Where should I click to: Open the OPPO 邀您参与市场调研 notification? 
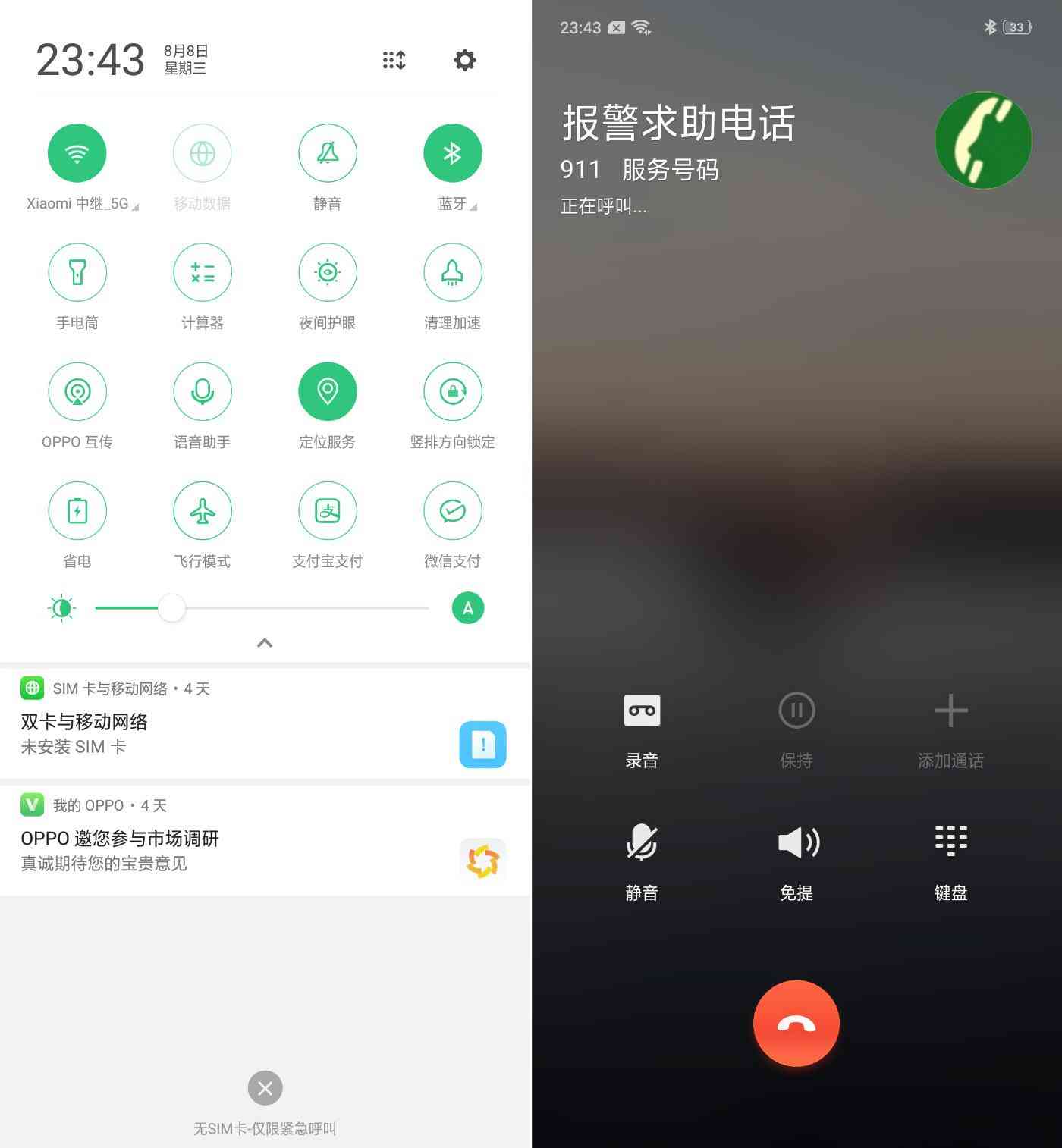point(228,850)
